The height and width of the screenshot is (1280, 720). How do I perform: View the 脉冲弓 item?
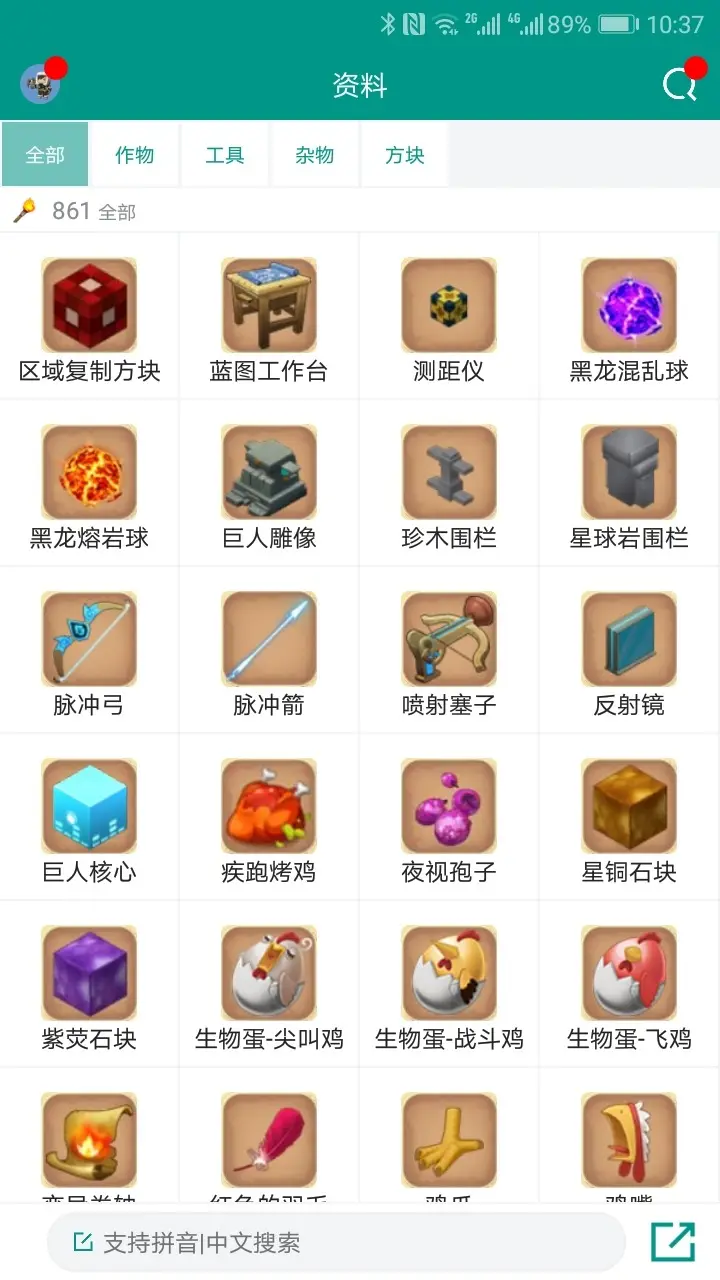[90, 651]
